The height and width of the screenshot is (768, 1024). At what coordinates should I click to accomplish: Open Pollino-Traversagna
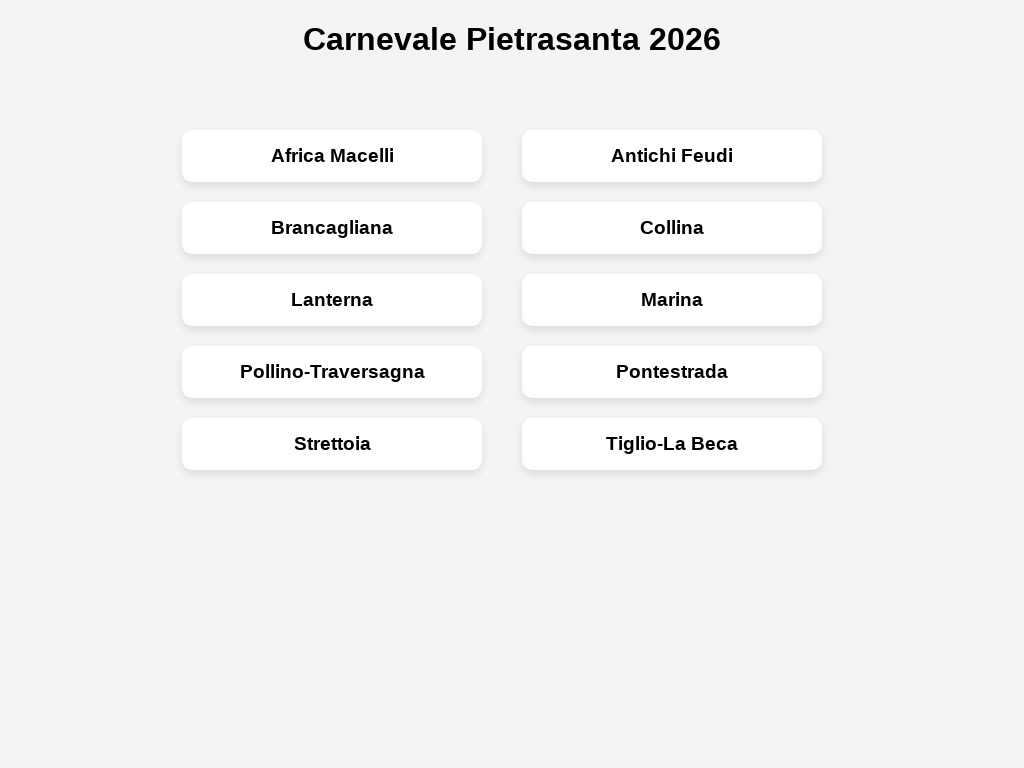332,372
